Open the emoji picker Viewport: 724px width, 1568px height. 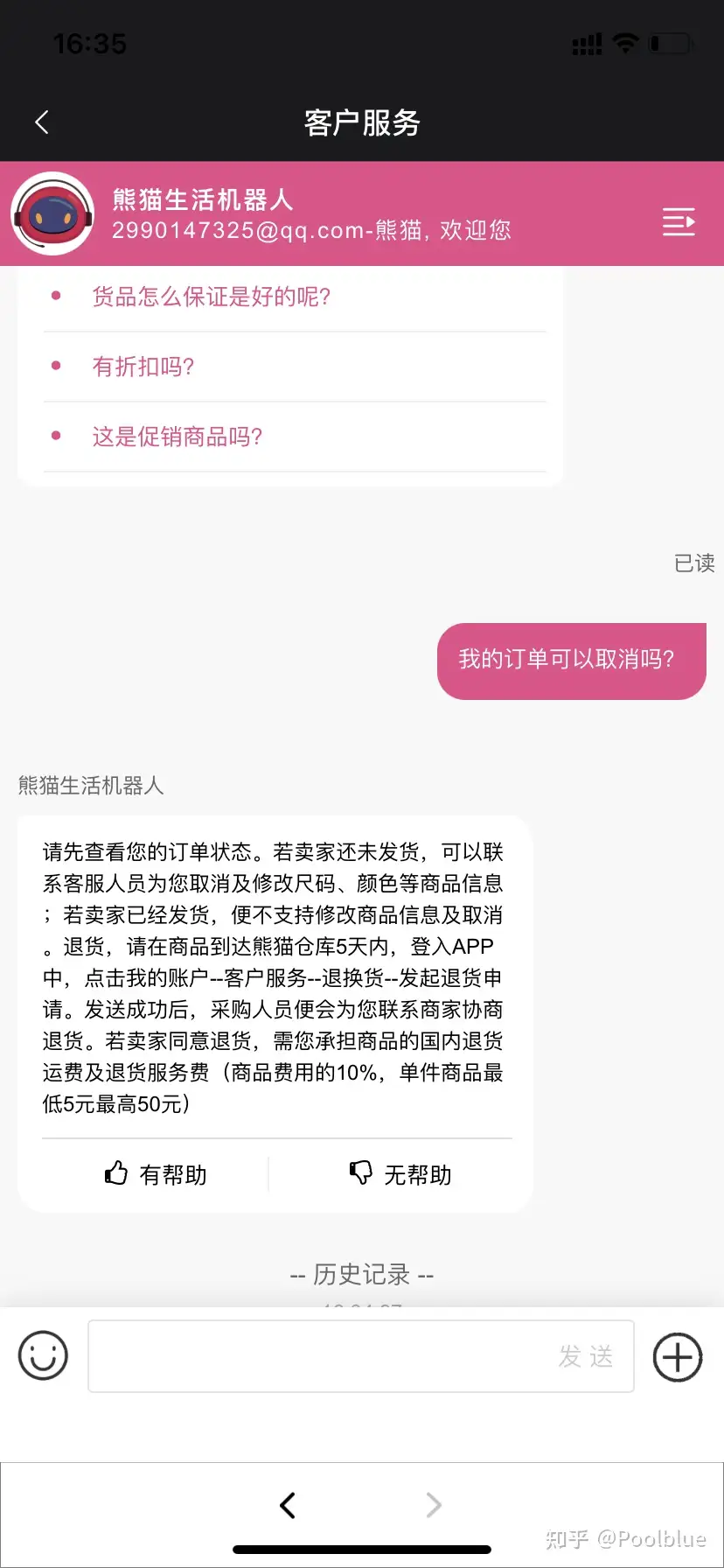point(43,1356)
